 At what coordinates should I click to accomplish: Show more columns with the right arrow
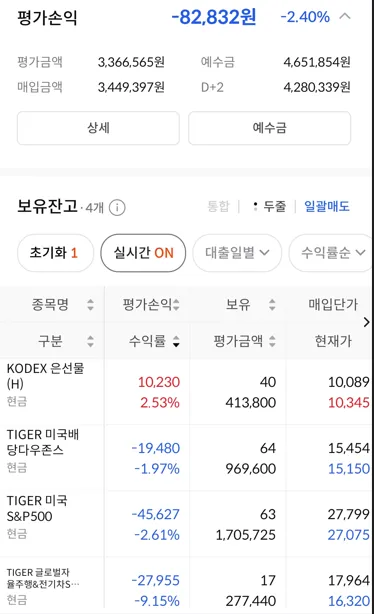click(367, 322)
